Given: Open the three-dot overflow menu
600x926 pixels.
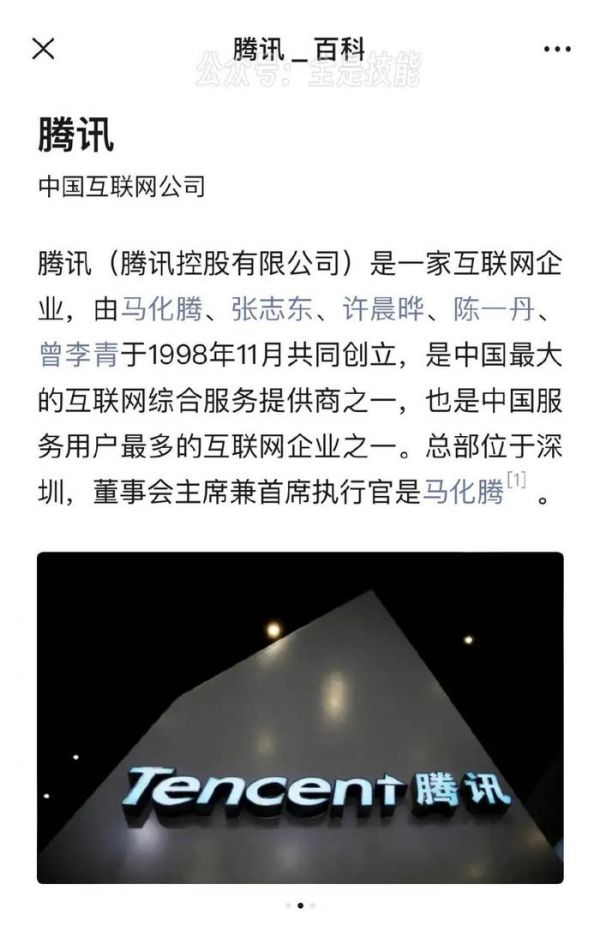Looking at the screenshot, I should [x=556, y=48].
